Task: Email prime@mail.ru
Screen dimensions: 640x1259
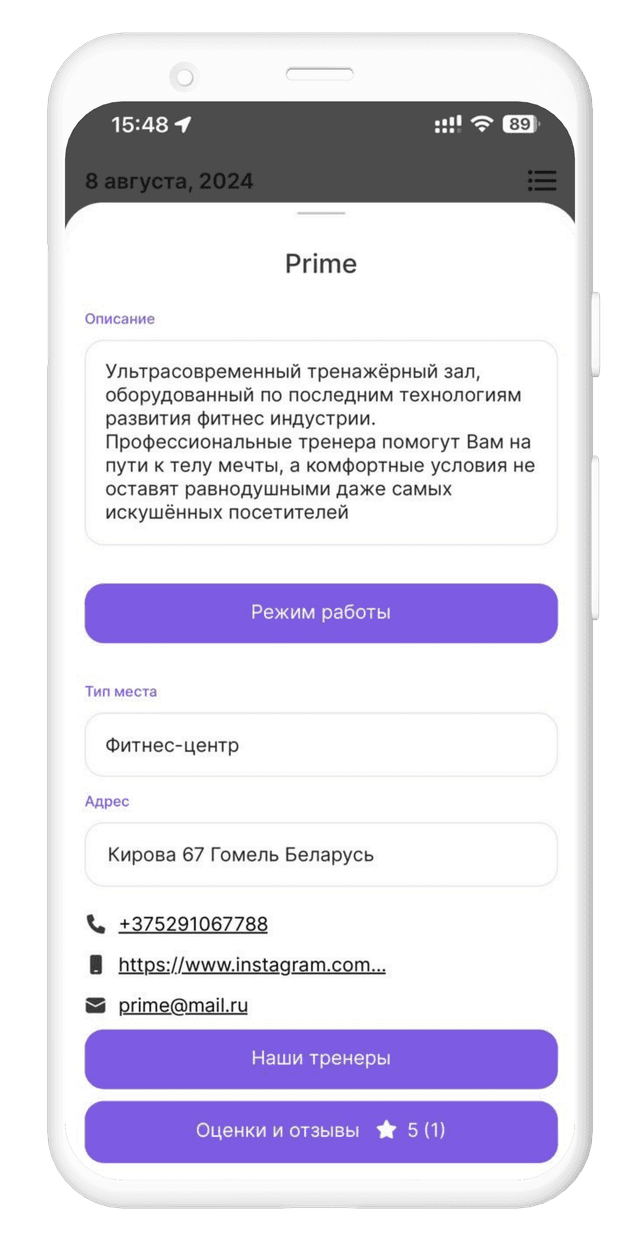Action: coord(183,1006)
